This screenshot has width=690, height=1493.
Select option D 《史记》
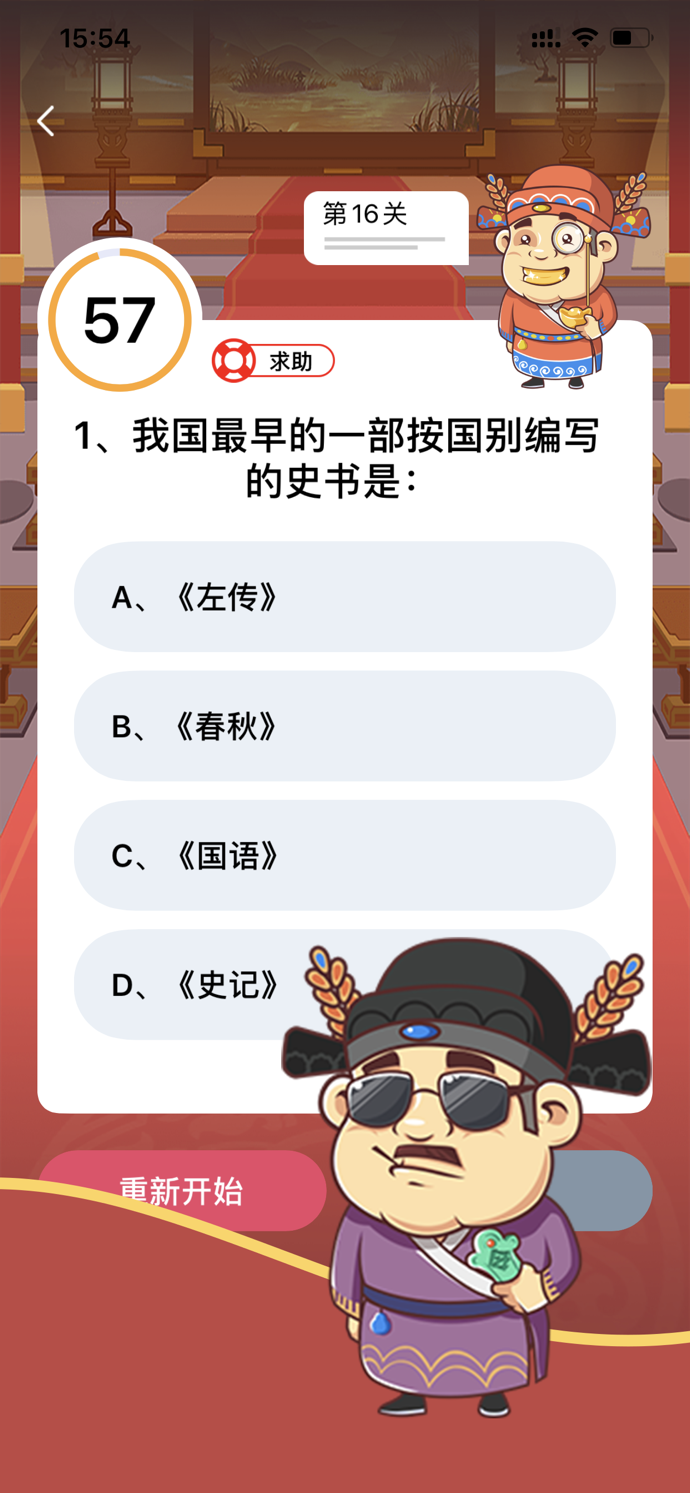pyautogui.click(x=200, y=985)
